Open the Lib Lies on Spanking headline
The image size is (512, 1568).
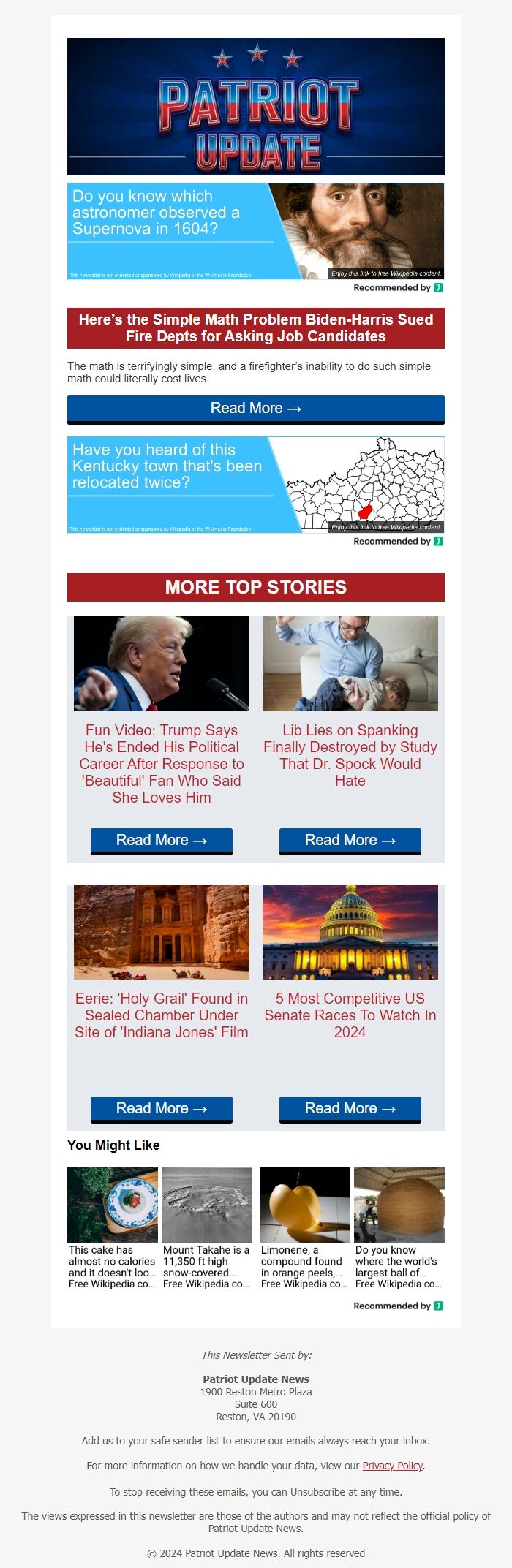[x=350, y=754]
